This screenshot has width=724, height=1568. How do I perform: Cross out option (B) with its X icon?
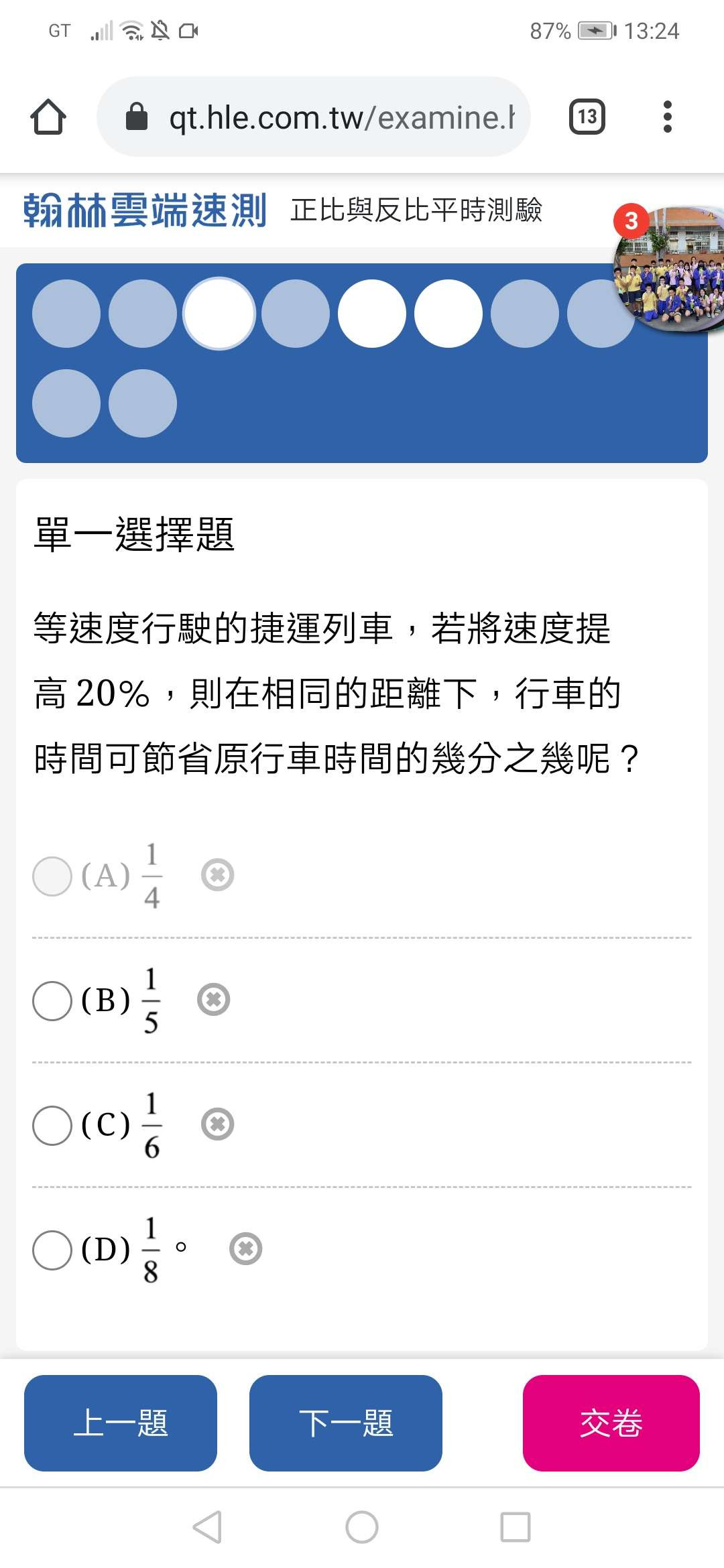coord(214,999)
